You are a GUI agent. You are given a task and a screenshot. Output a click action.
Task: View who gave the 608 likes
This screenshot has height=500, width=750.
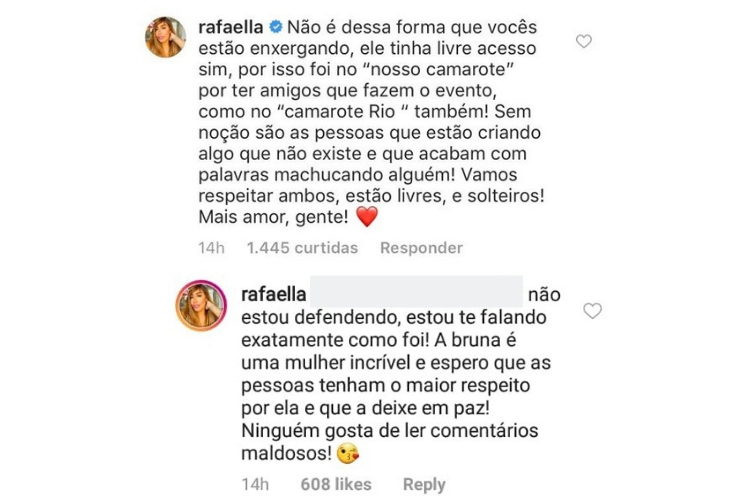337,484
